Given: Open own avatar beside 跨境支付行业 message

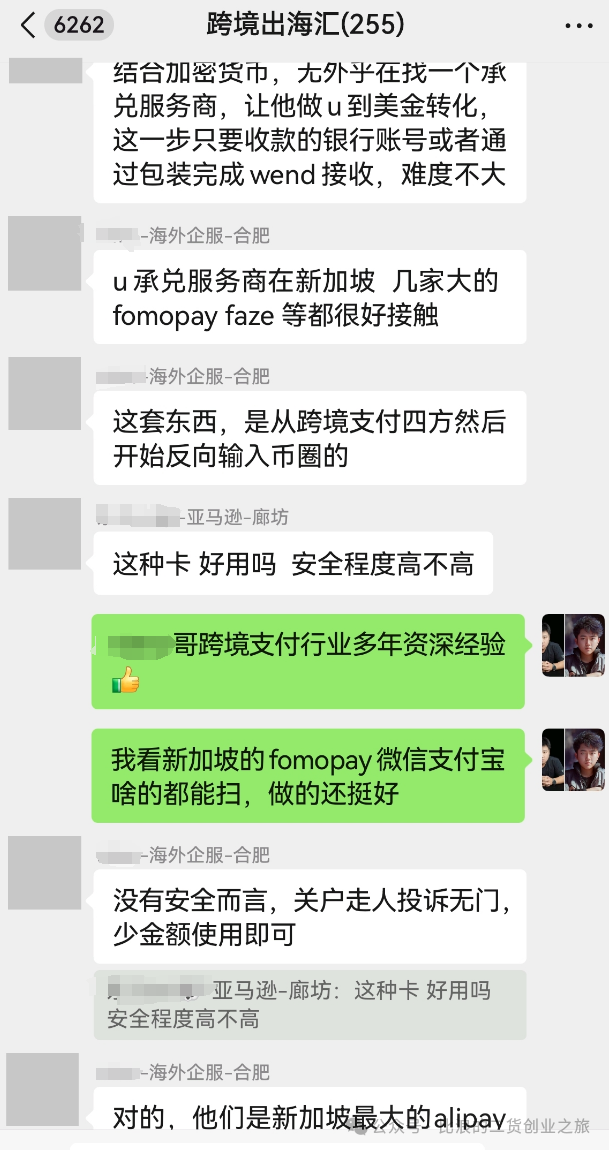Looking at the screenshot, I should click(x=573, y=646).
